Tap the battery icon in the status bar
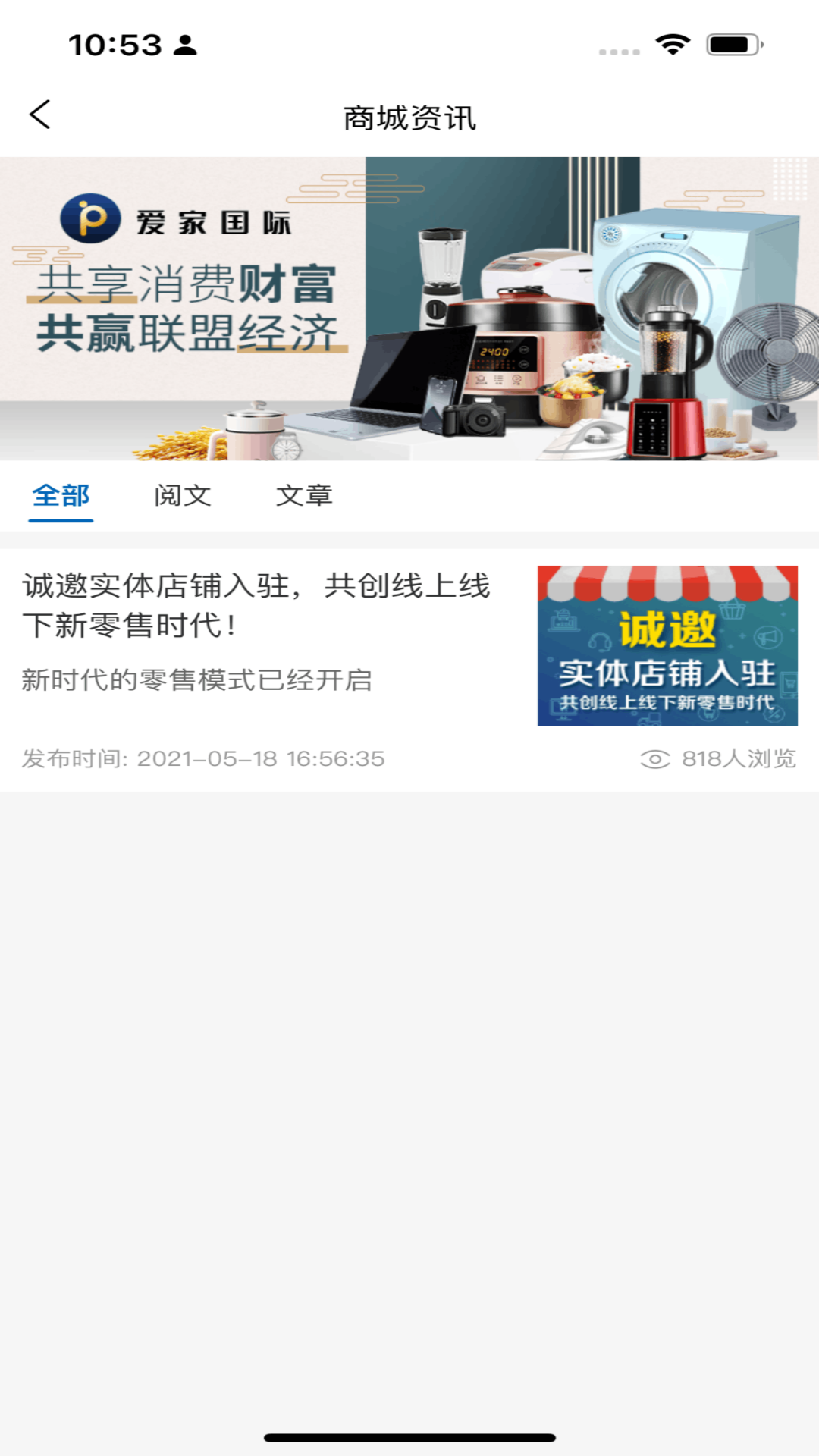Viewport: 819px width, 1456px height. [730, 45]
